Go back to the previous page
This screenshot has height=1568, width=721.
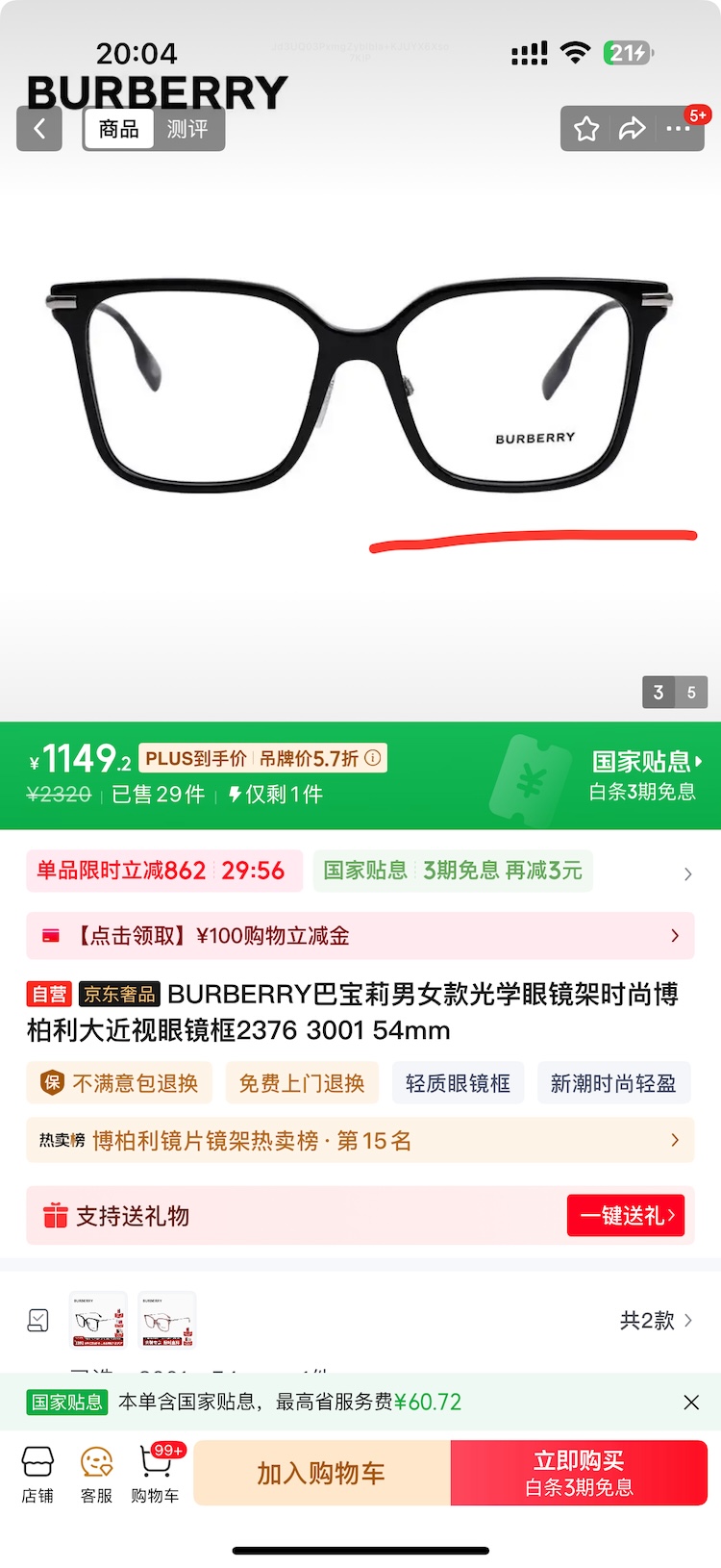tap(39, 129)
